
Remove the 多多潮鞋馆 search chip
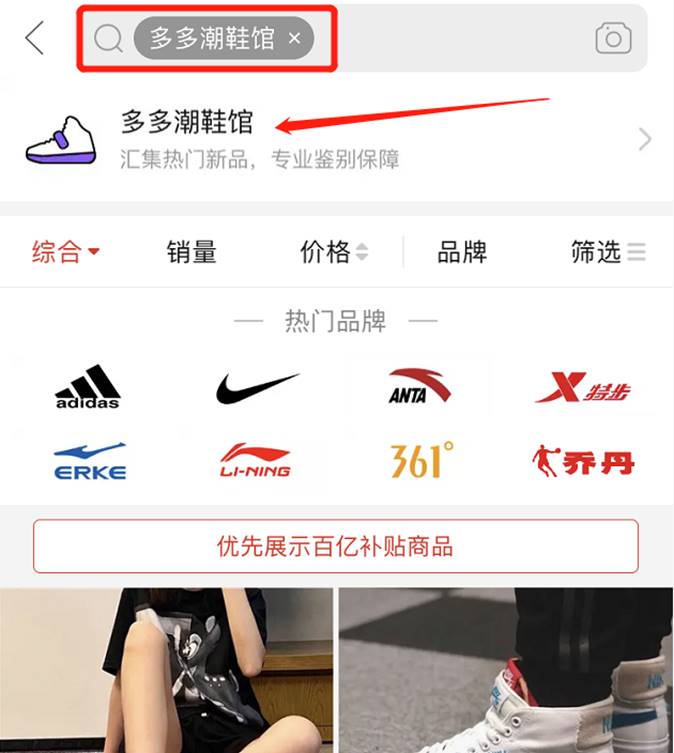[295, 39]
